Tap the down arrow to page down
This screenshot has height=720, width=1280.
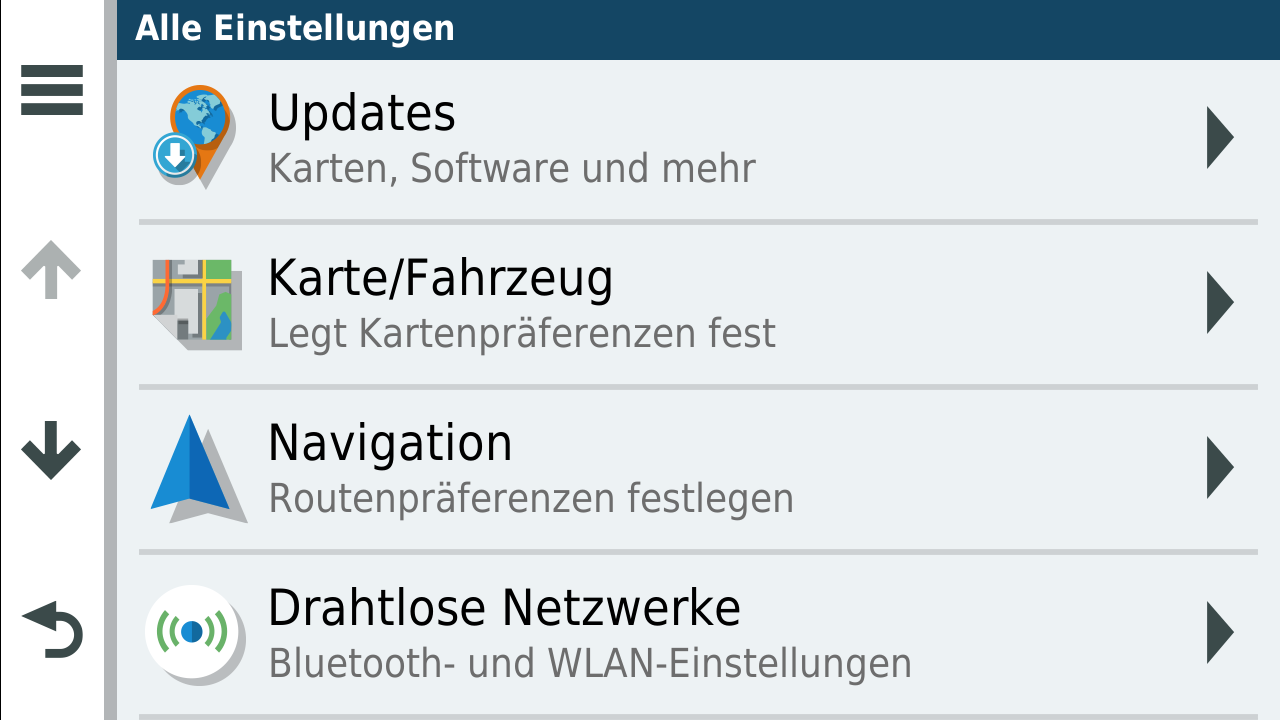click(51, 449)
